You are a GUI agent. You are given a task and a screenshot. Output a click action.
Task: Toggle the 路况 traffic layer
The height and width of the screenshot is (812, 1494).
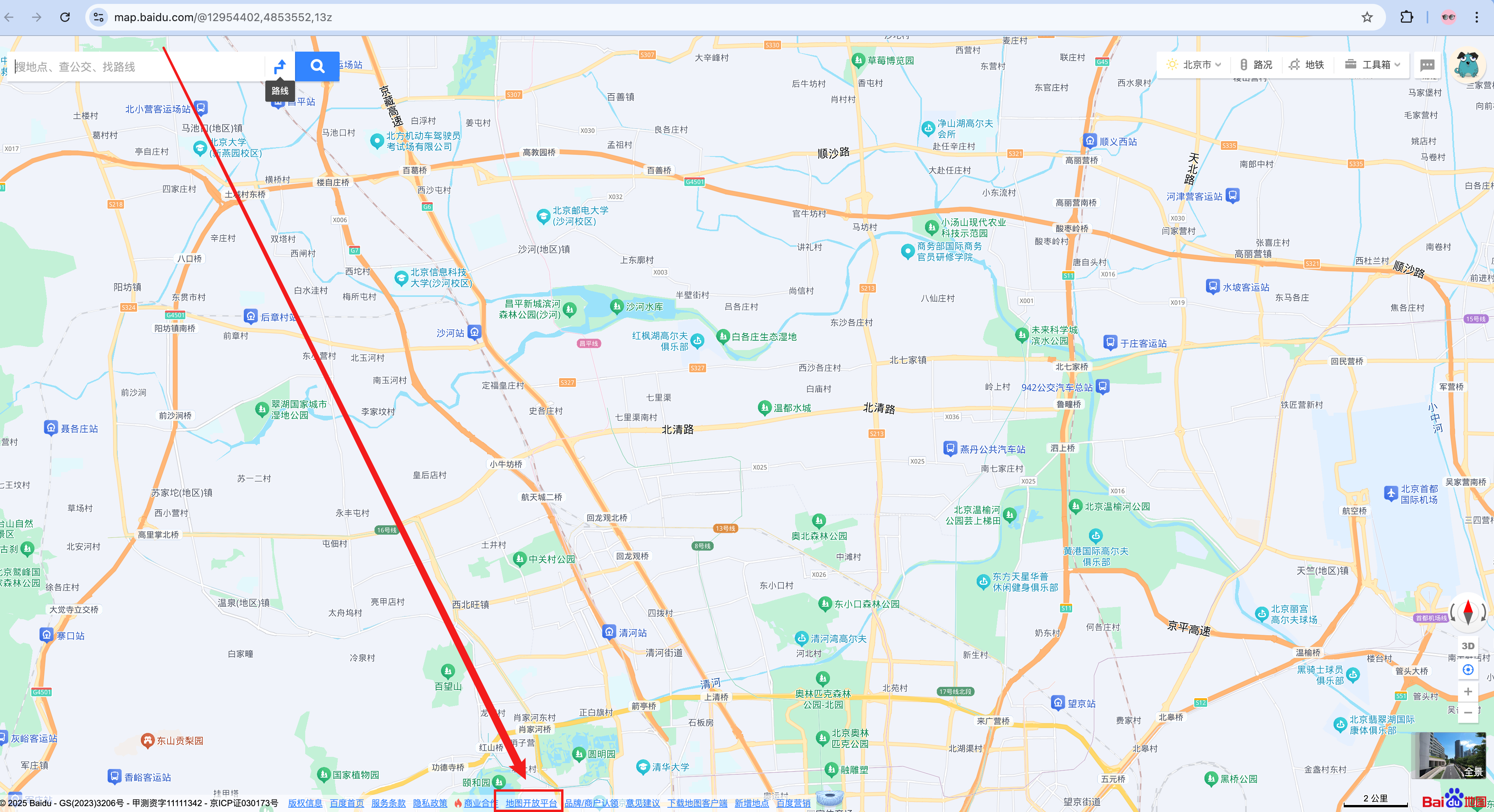pos(1256,65)
